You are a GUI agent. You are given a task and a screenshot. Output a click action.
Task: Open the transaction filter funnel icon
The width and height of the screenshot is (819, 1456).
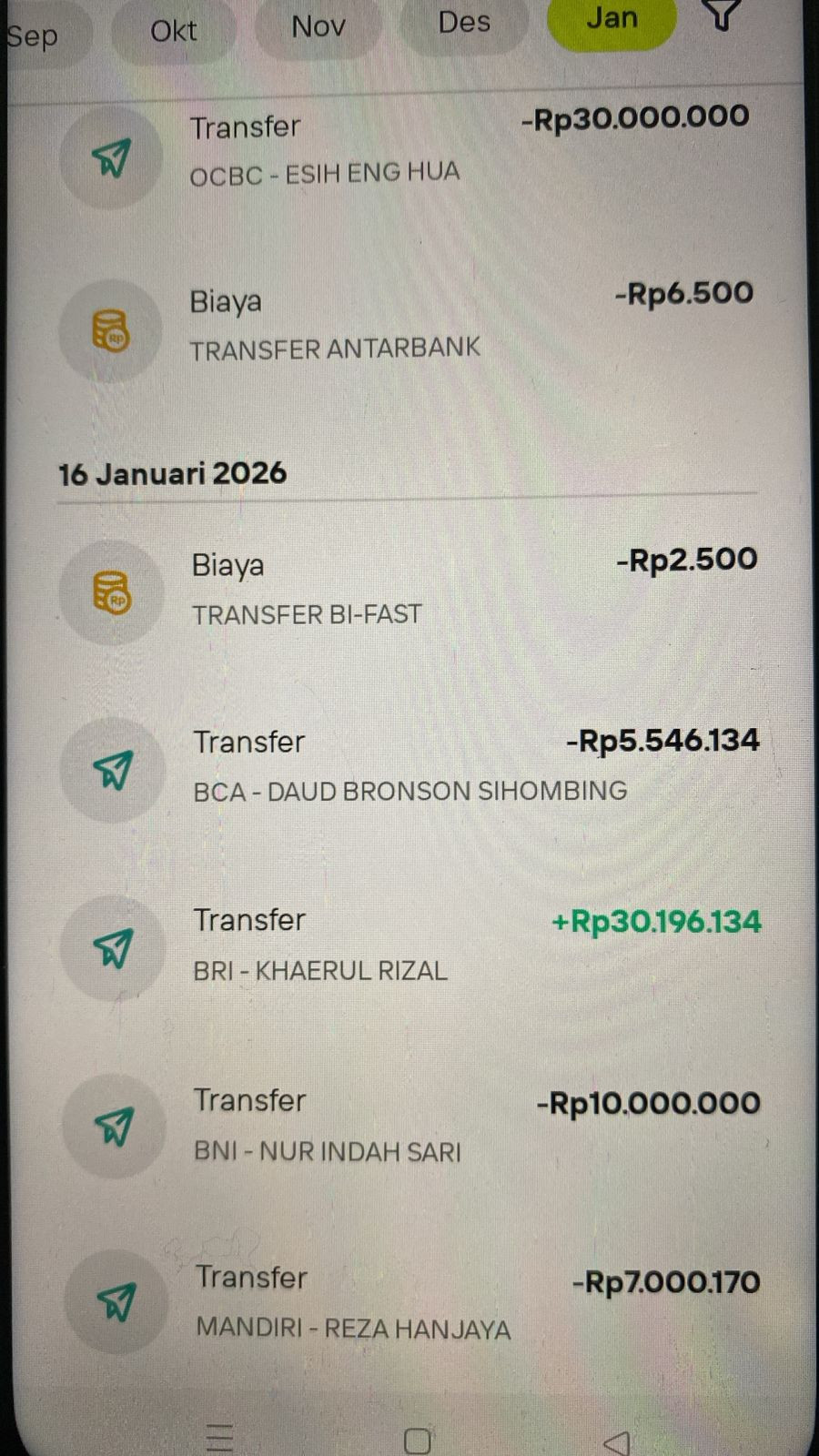coord(722,15)
